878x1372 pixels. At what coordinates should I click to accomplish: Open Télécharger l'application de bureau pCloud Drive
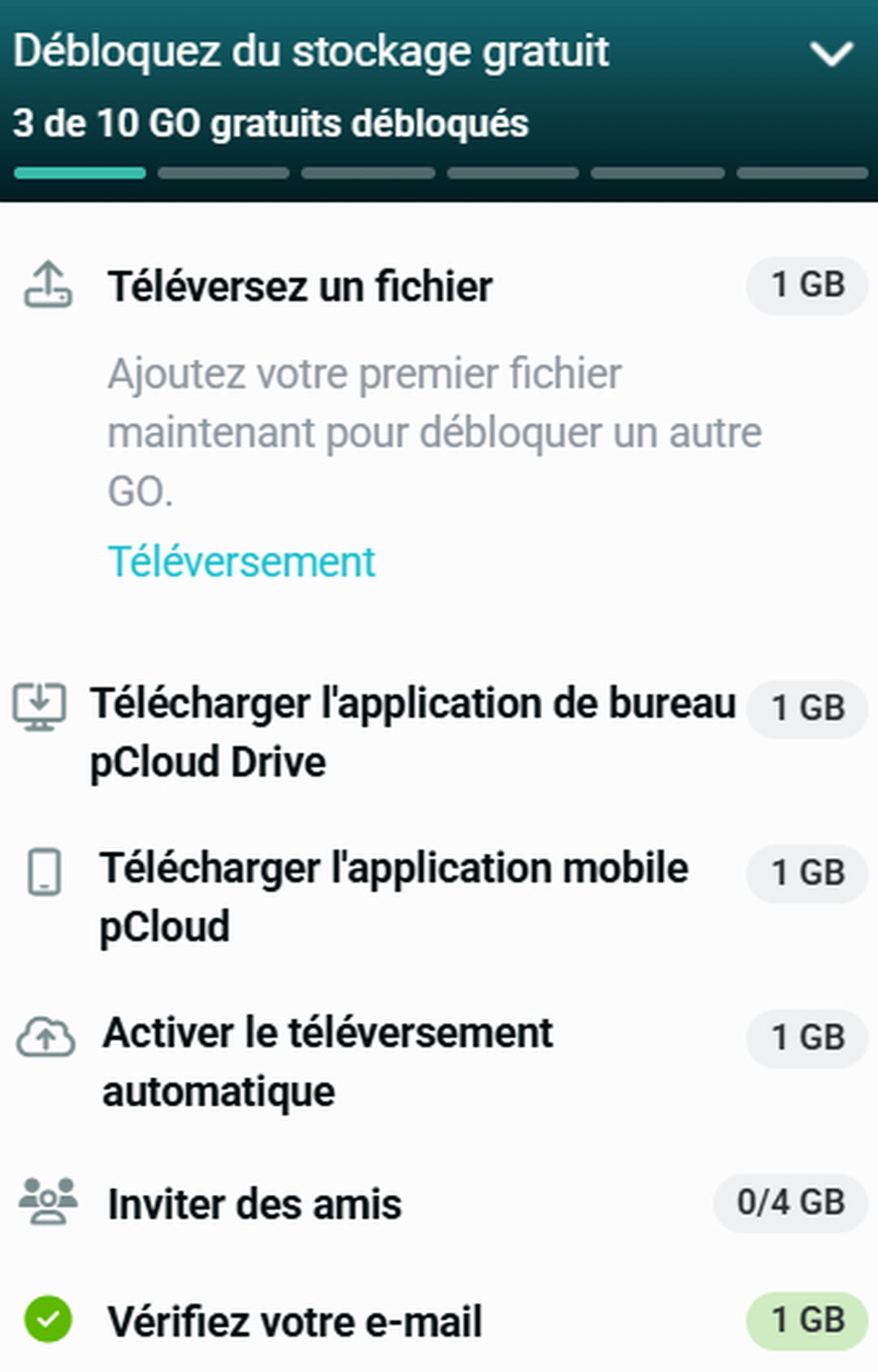coord(412,732)
